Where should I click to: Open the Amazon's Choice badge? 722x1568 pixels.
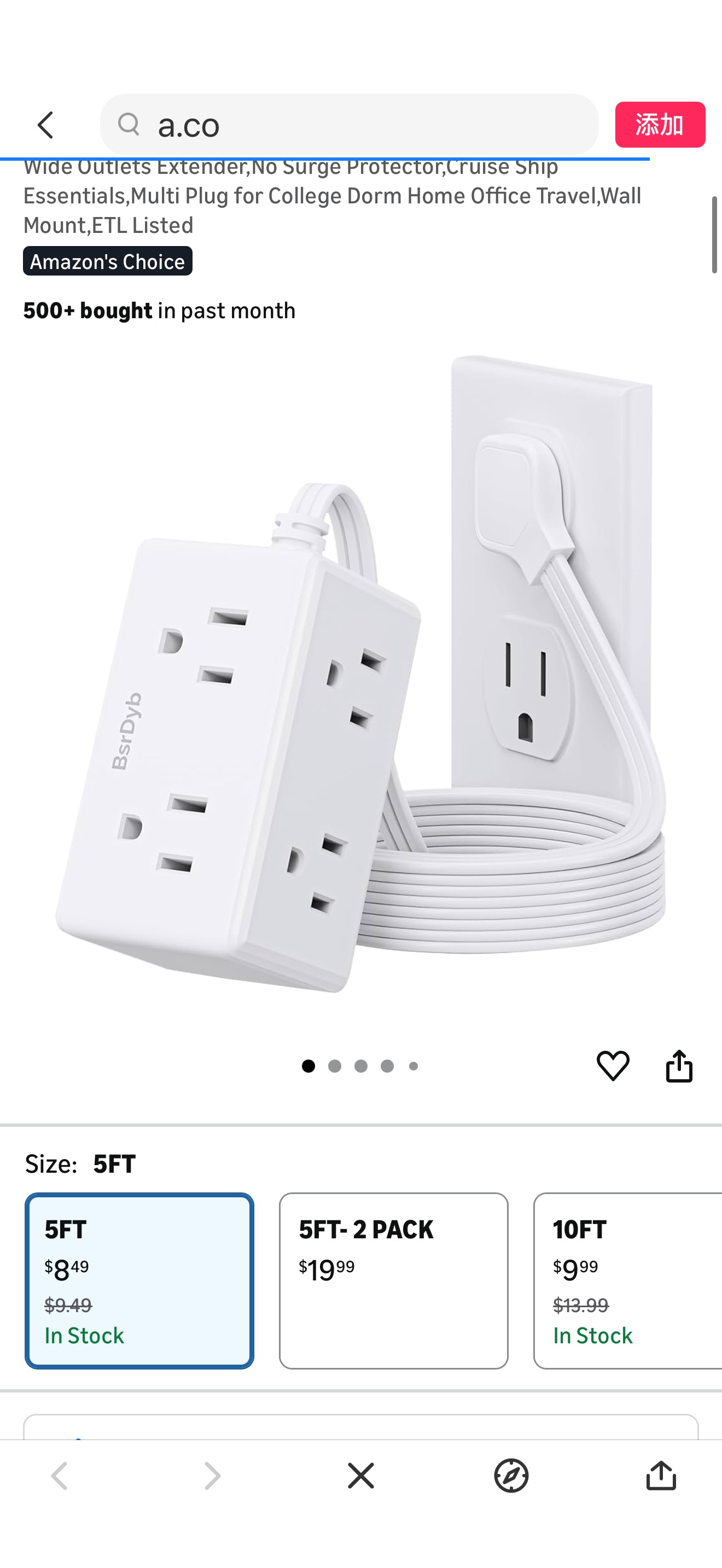click(107, 261)
